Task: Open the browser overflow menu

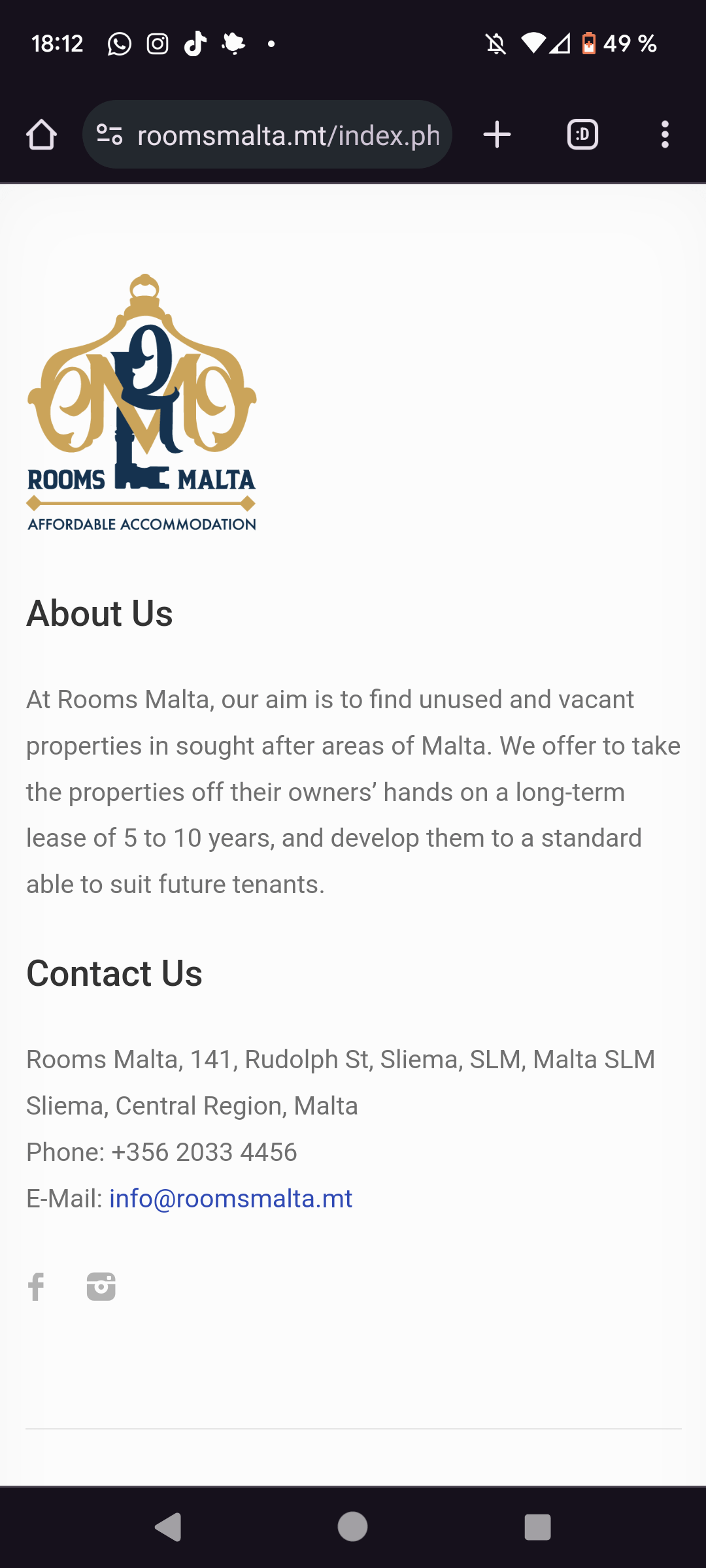Action: pos(665,135)
